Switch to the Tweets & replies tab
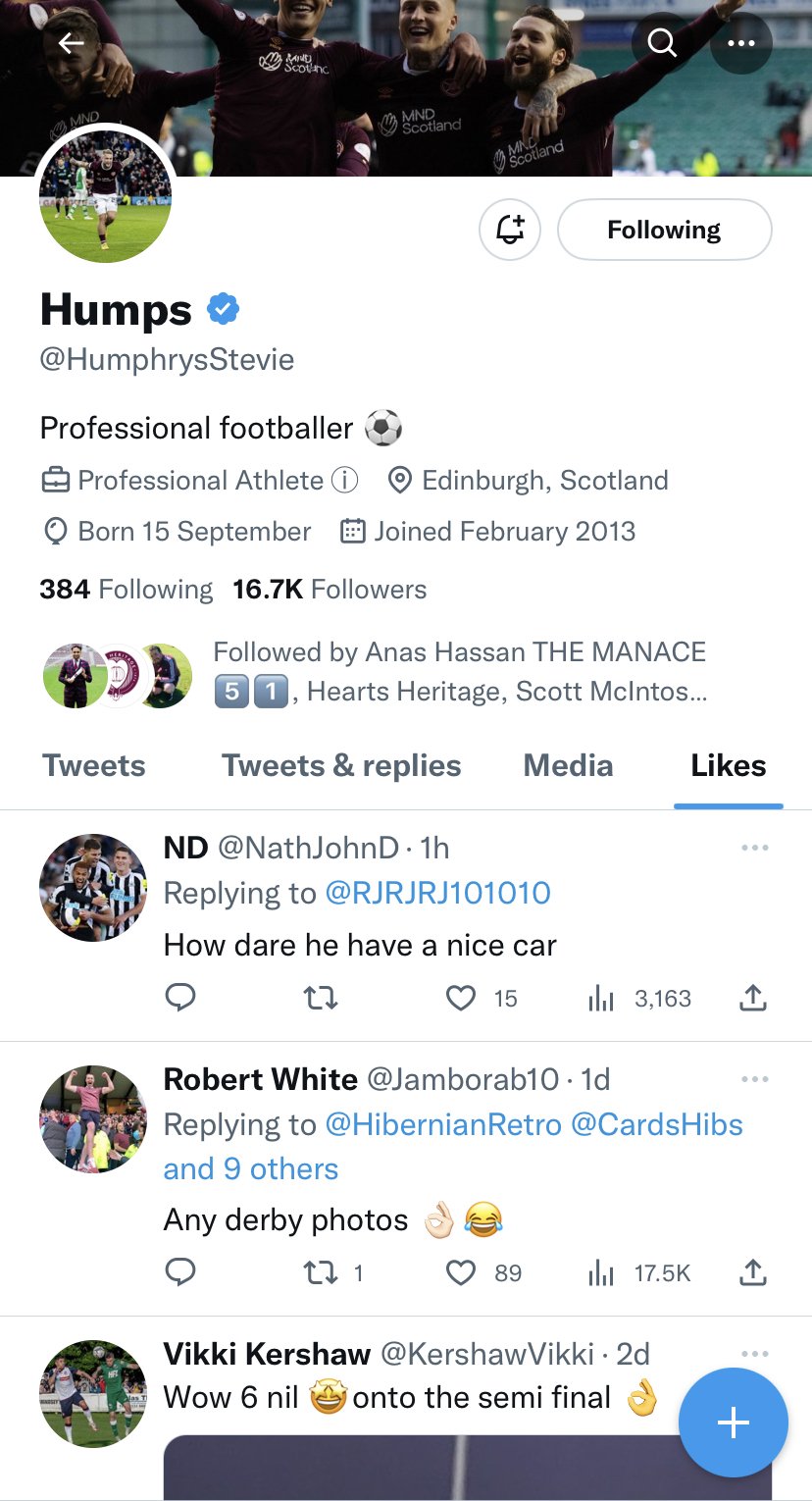The height and width of the screenshot is (1501, 812). (x=340, y=765)
